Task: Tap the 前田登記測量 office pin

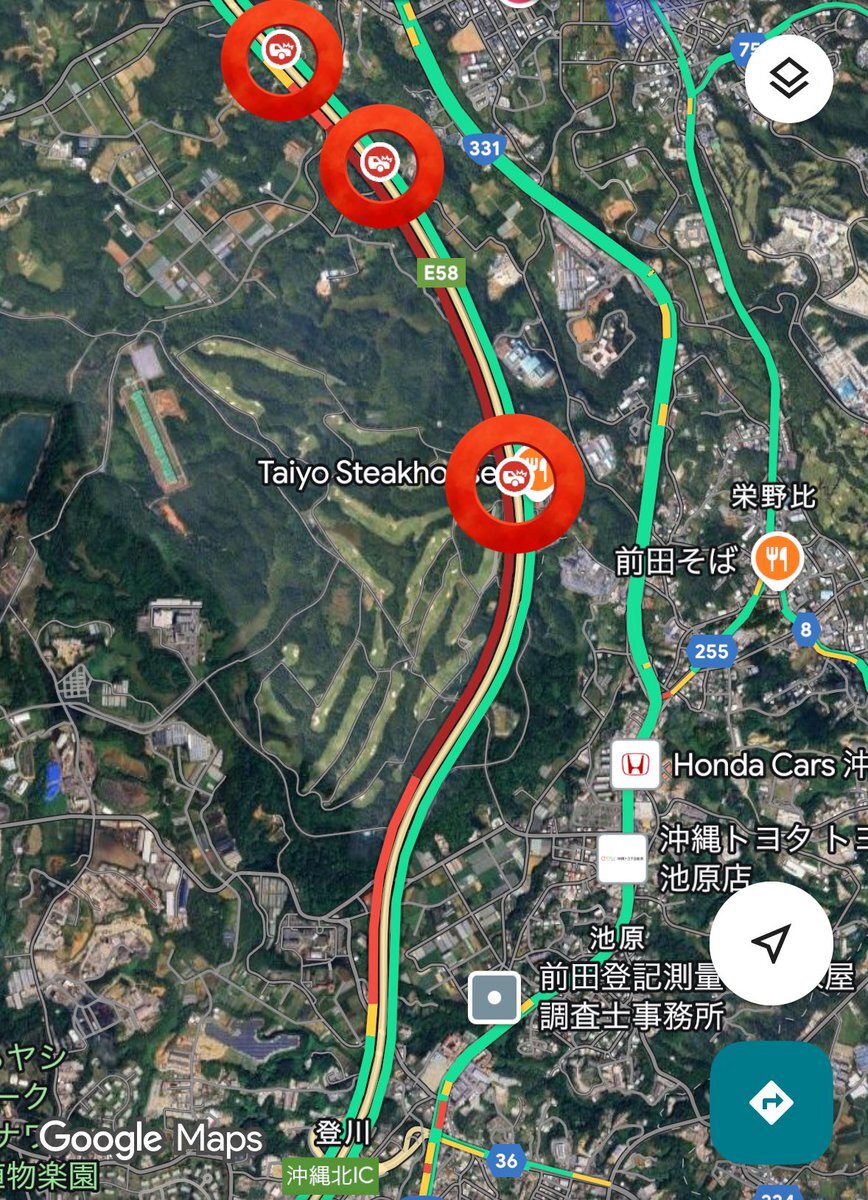Action: [x=494, y=997]
